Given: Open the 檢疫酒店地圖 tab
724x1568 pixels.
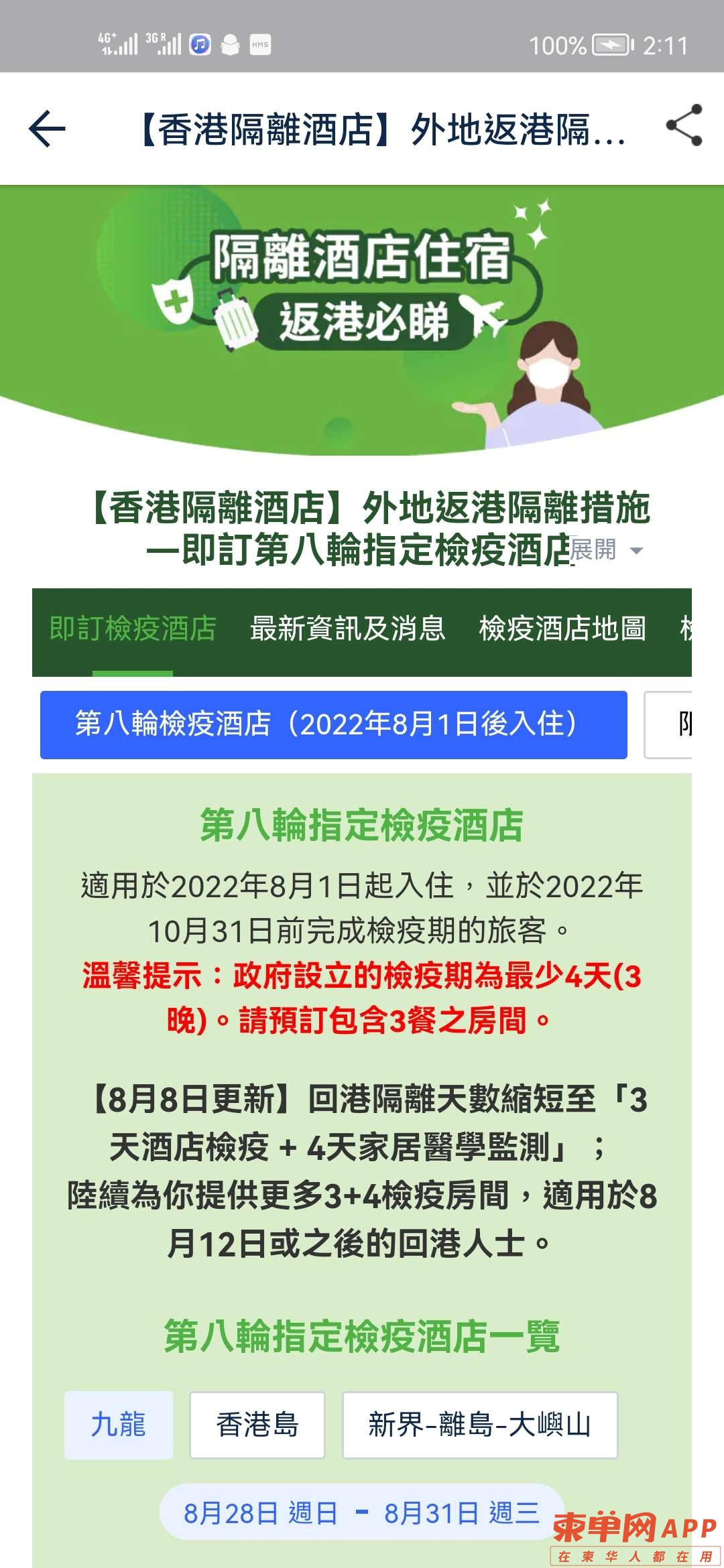Looking at the screenshot, I should click(x=562, y=629).
